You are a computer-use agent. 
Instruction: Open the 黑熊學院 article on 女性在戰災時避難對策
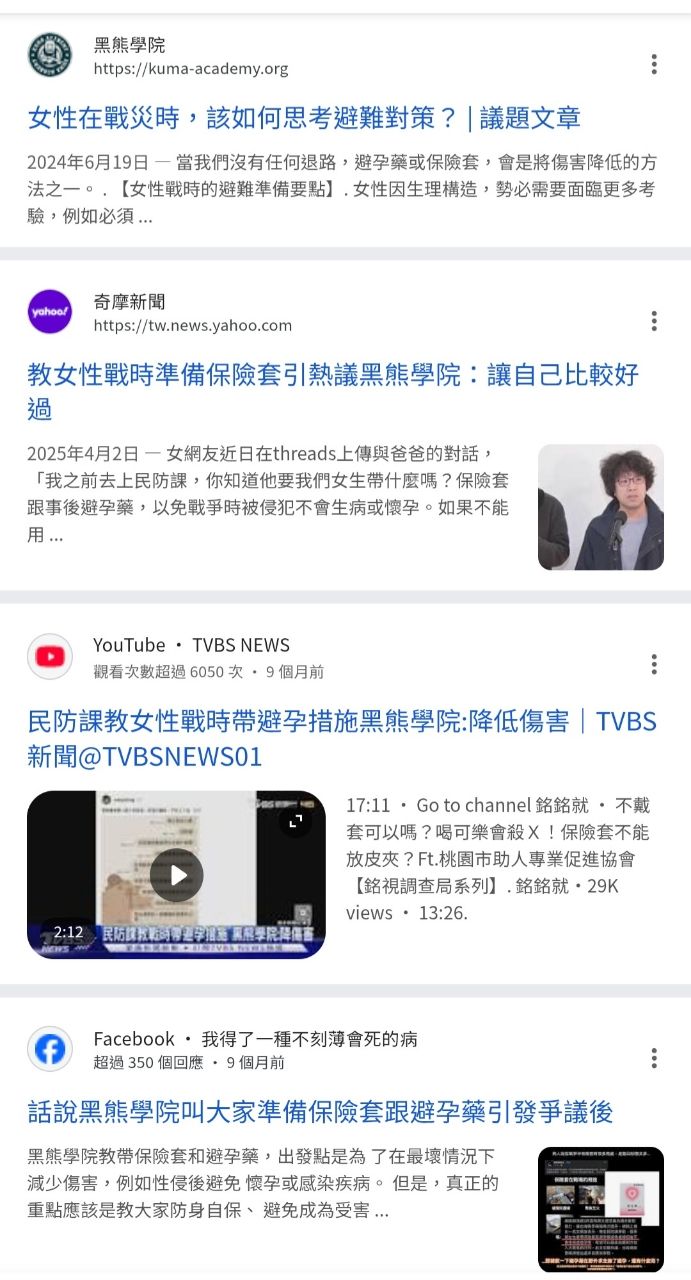click(x=304, y=118)
